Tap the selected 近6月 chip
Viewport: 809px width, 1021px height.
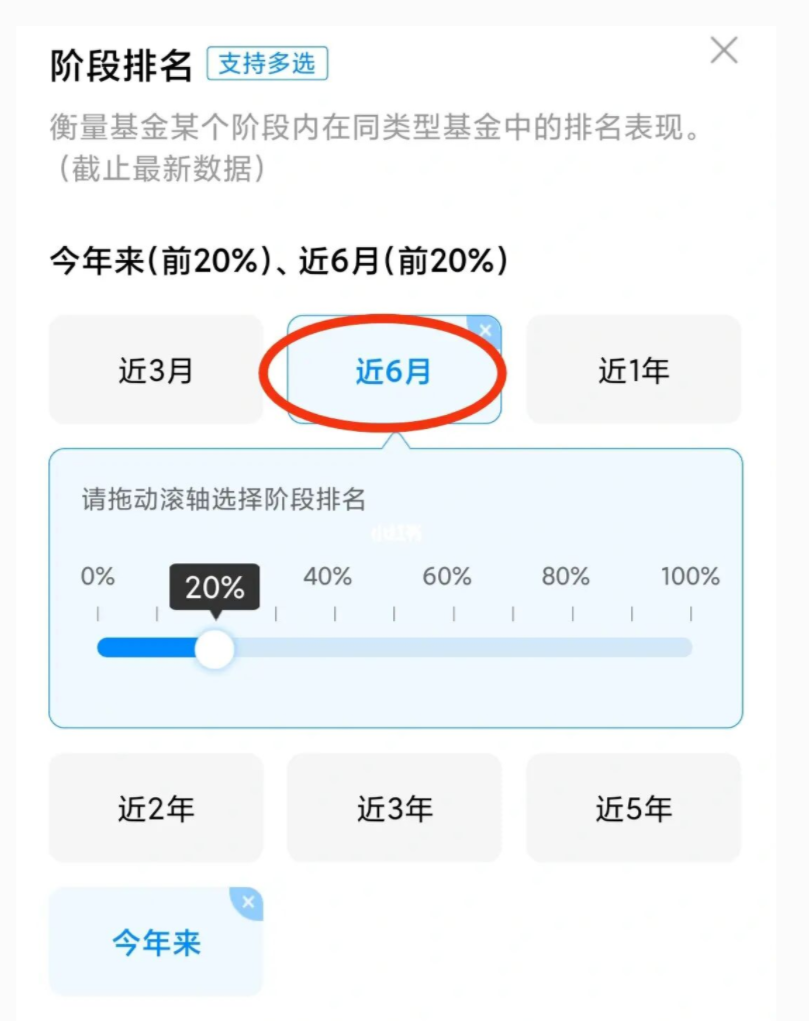(x=393, y=372)
